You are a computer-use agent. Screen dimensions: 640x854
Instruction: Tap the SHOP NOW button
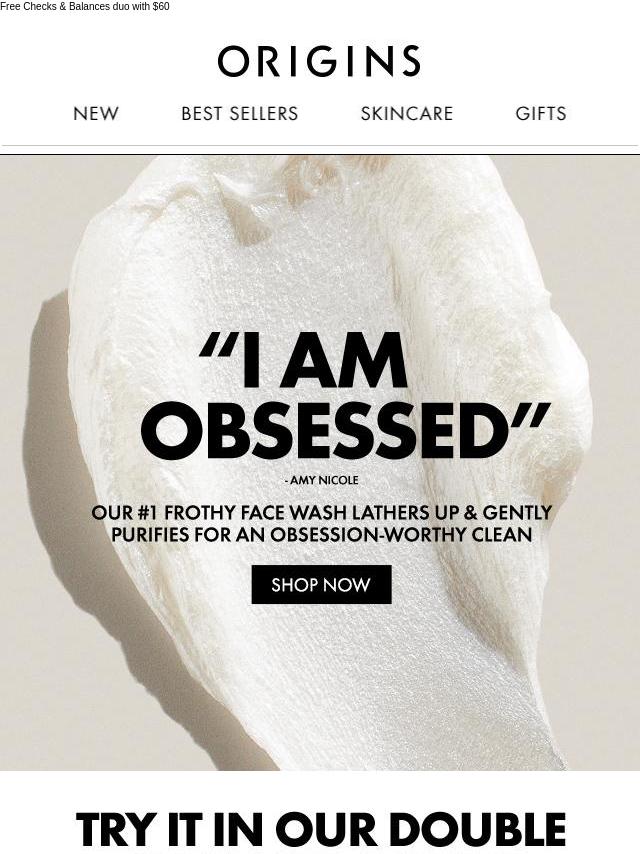tap(321, 585)
